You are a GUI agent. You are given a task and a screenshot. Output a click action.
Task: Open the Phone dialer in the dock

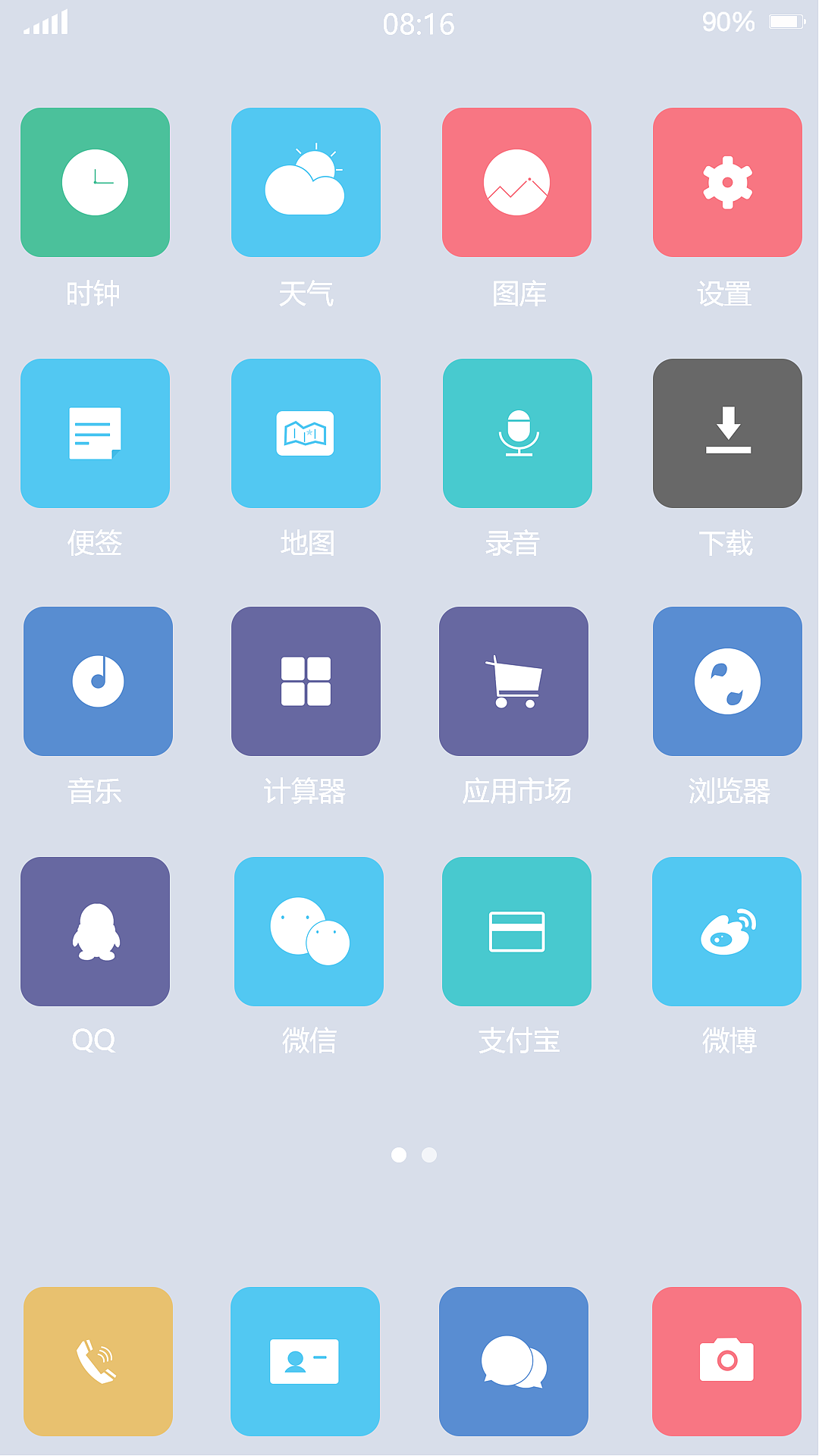click(99, 1361)
